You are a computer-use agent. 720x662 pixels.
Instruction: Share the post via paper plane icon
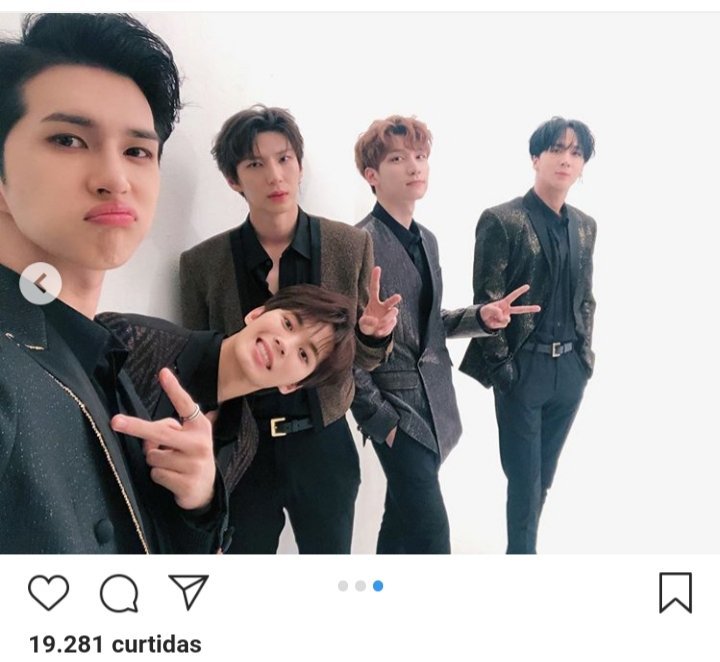[188, 592]
